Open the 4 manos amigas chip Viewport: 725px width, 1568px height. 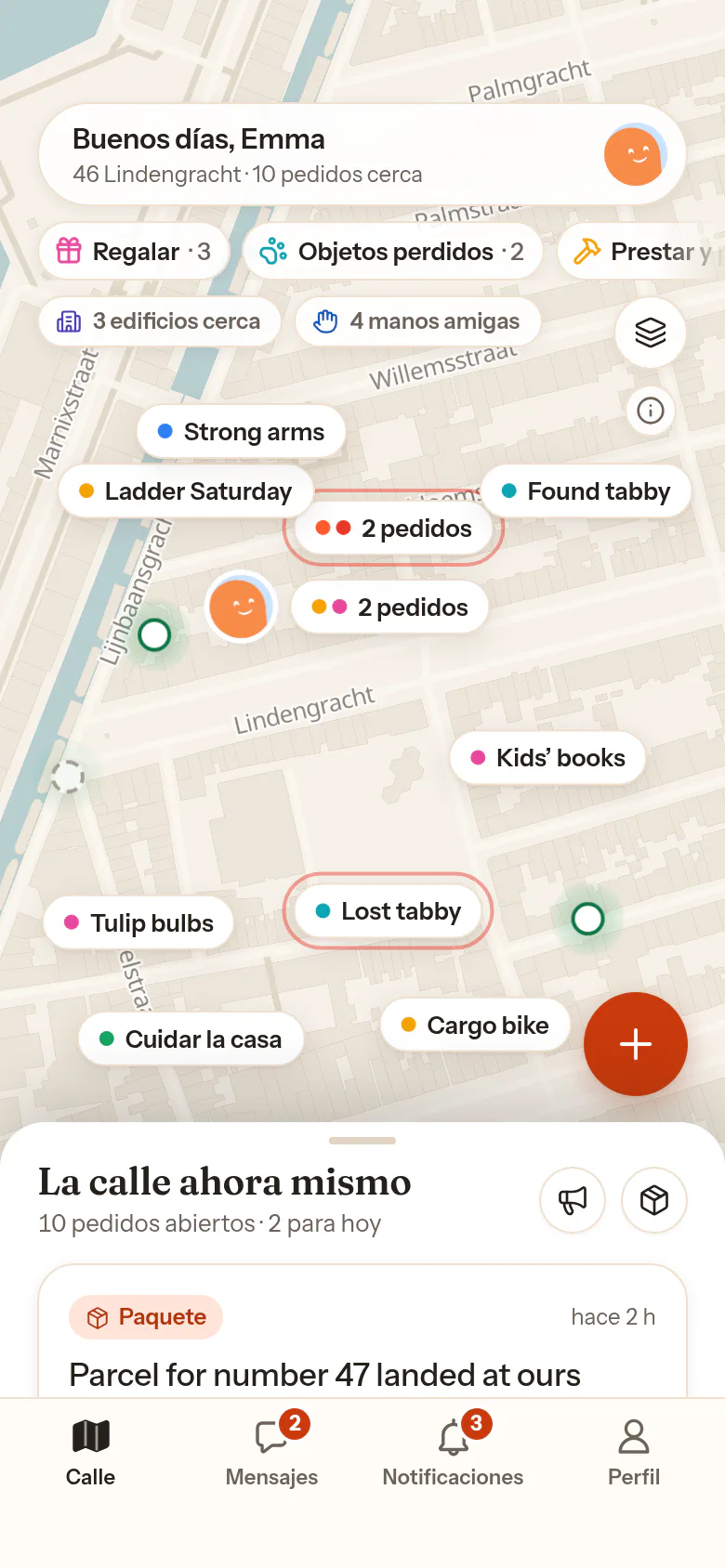(x=417, y=321)
